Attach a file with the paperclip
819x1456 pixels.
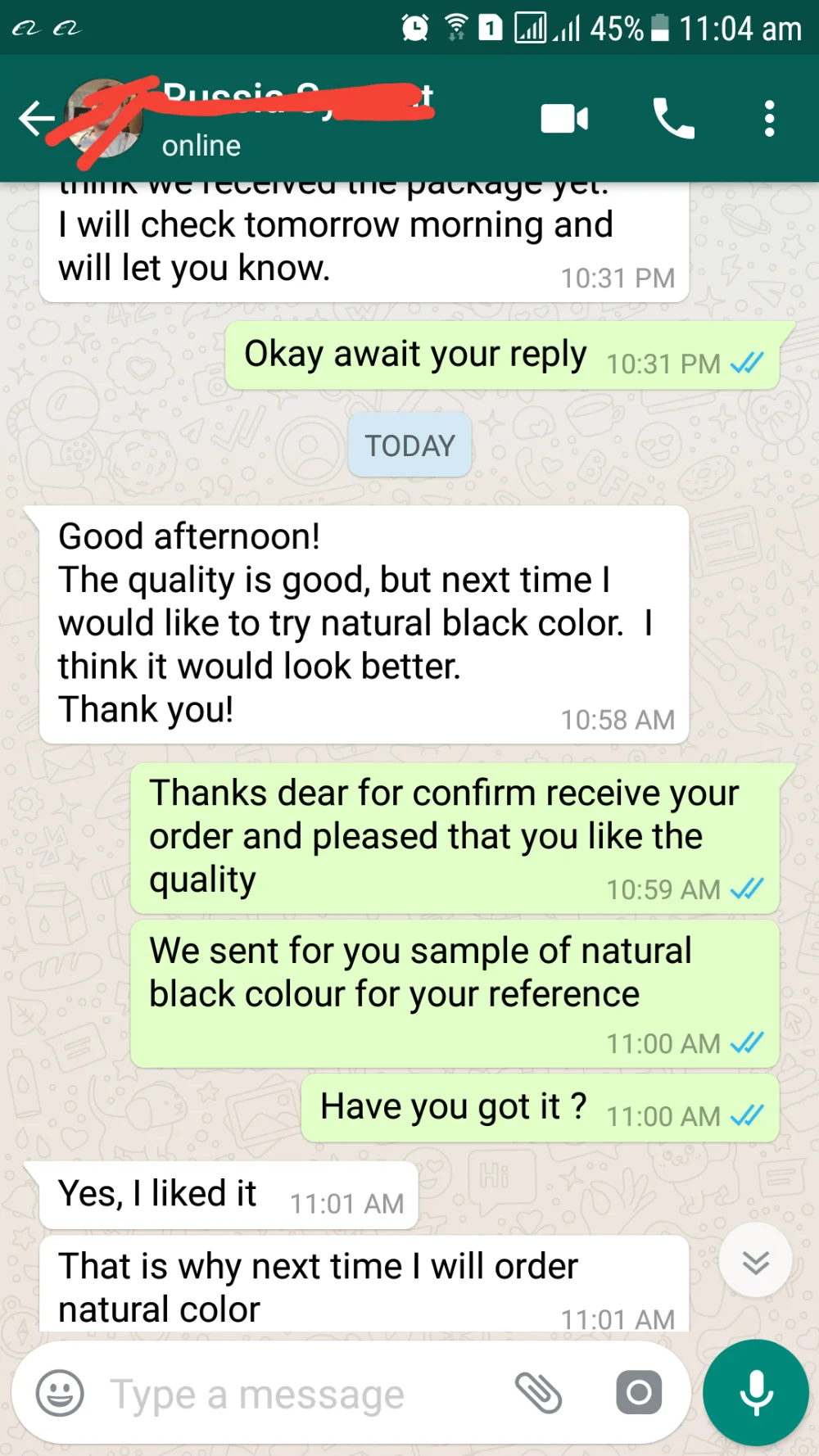pyautogui.click(x=538, y=1393)
